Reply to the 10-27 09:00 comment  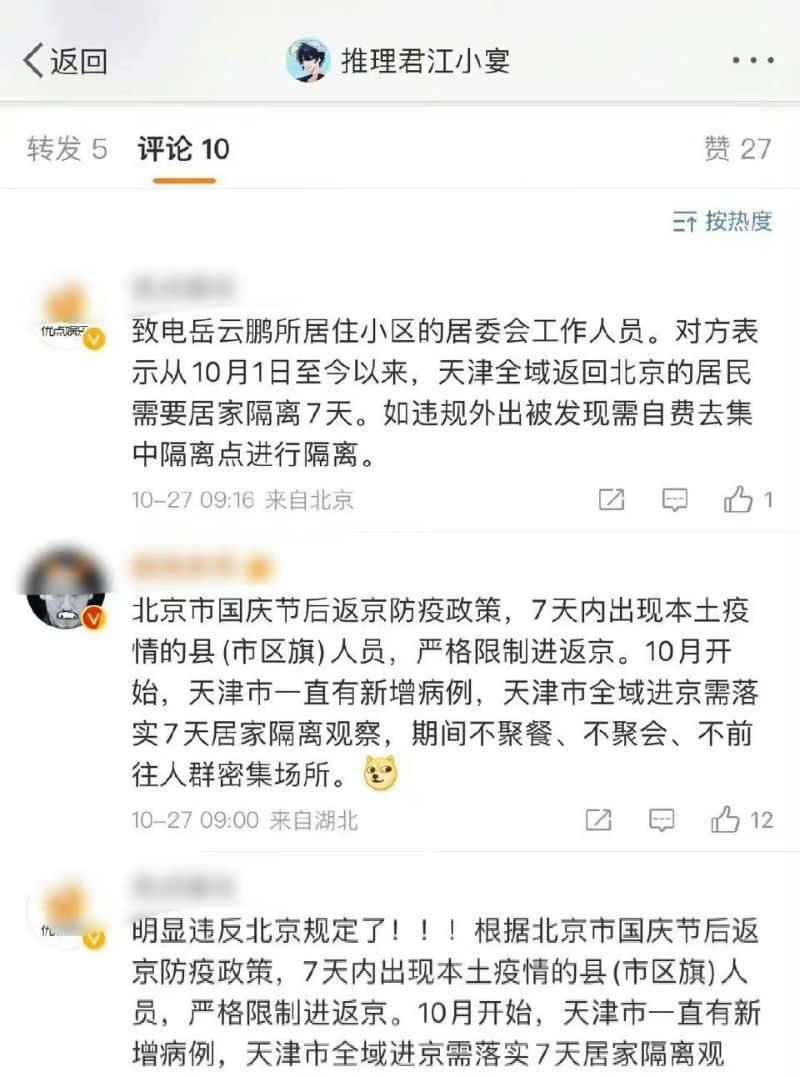pos(662,820)
